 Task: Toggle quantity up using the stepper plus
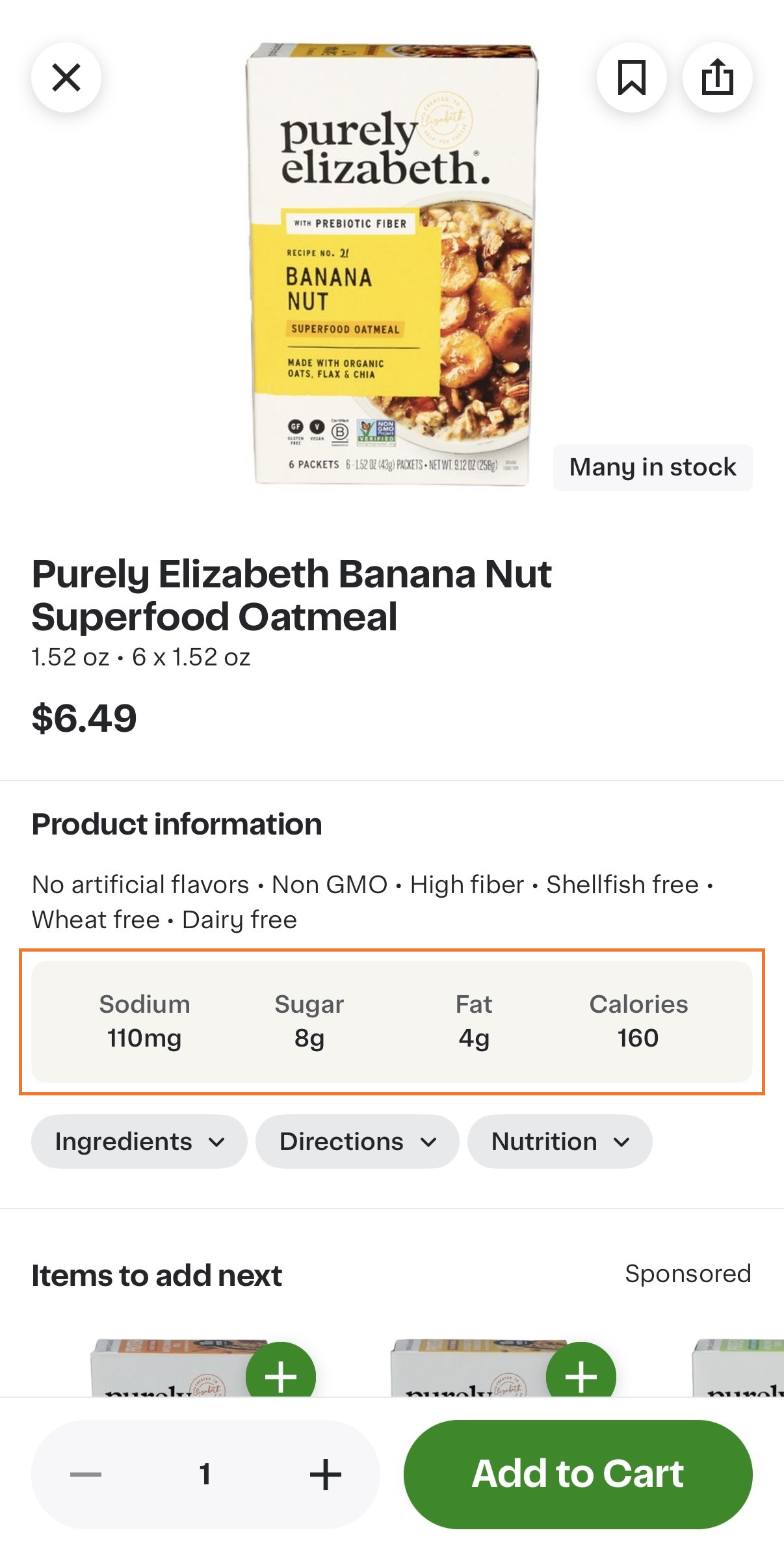point(324,1475)
